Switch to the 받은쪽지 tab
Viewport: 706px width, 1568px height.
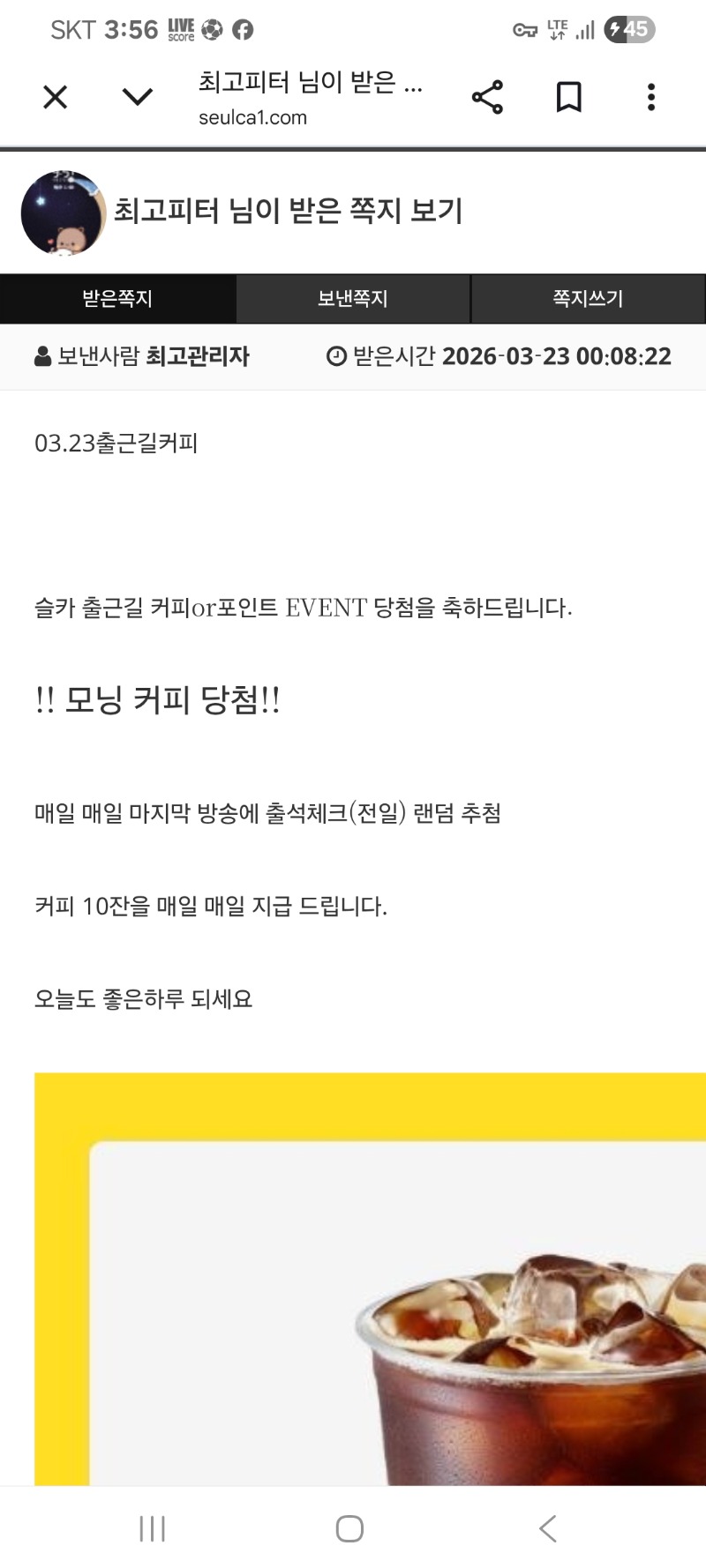[117, 299]
